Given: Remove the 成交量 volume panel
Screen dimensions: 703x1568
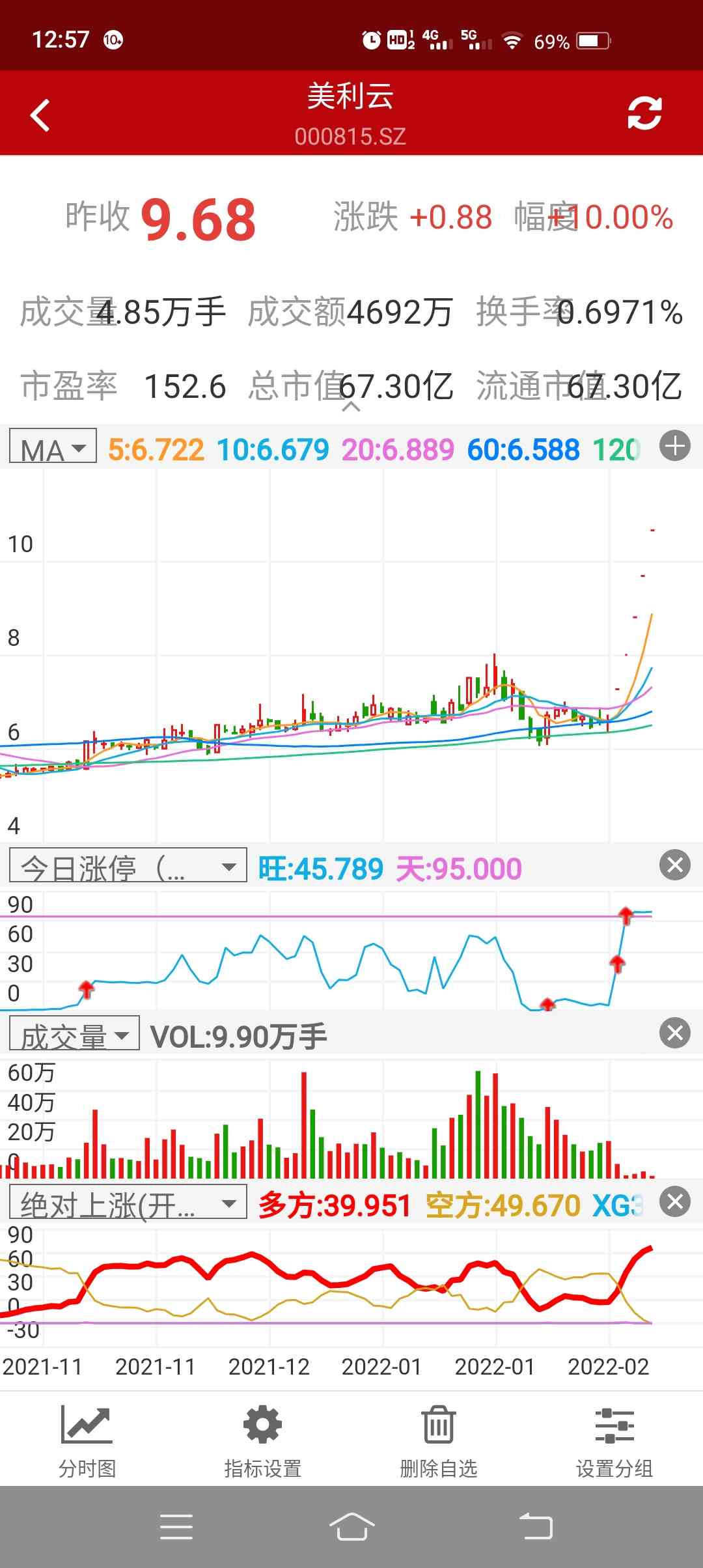Looking at the screenshot, I should click(675, 1033).
